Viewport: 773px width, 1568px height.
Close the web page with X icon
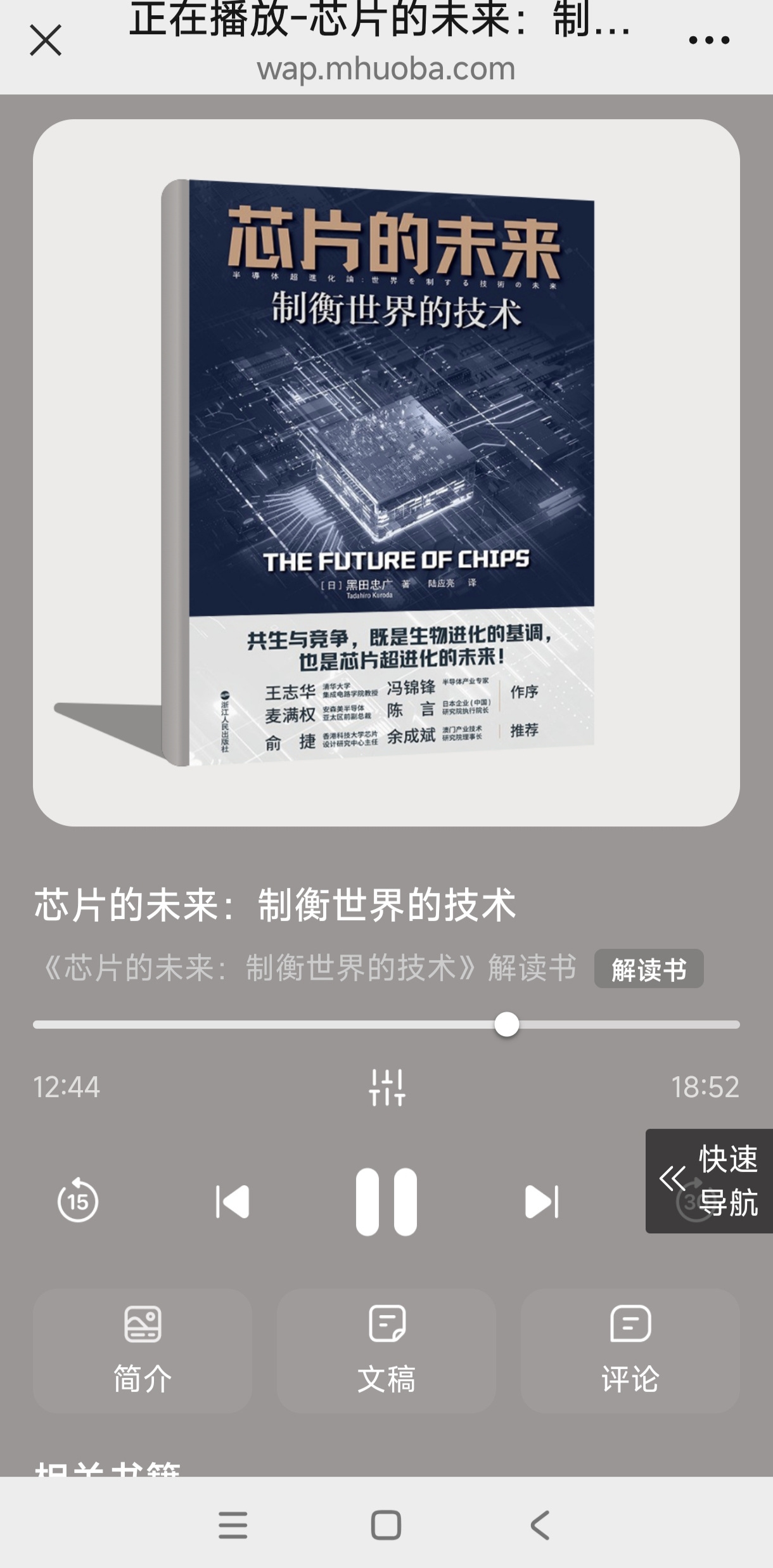[x=46, y=41]
